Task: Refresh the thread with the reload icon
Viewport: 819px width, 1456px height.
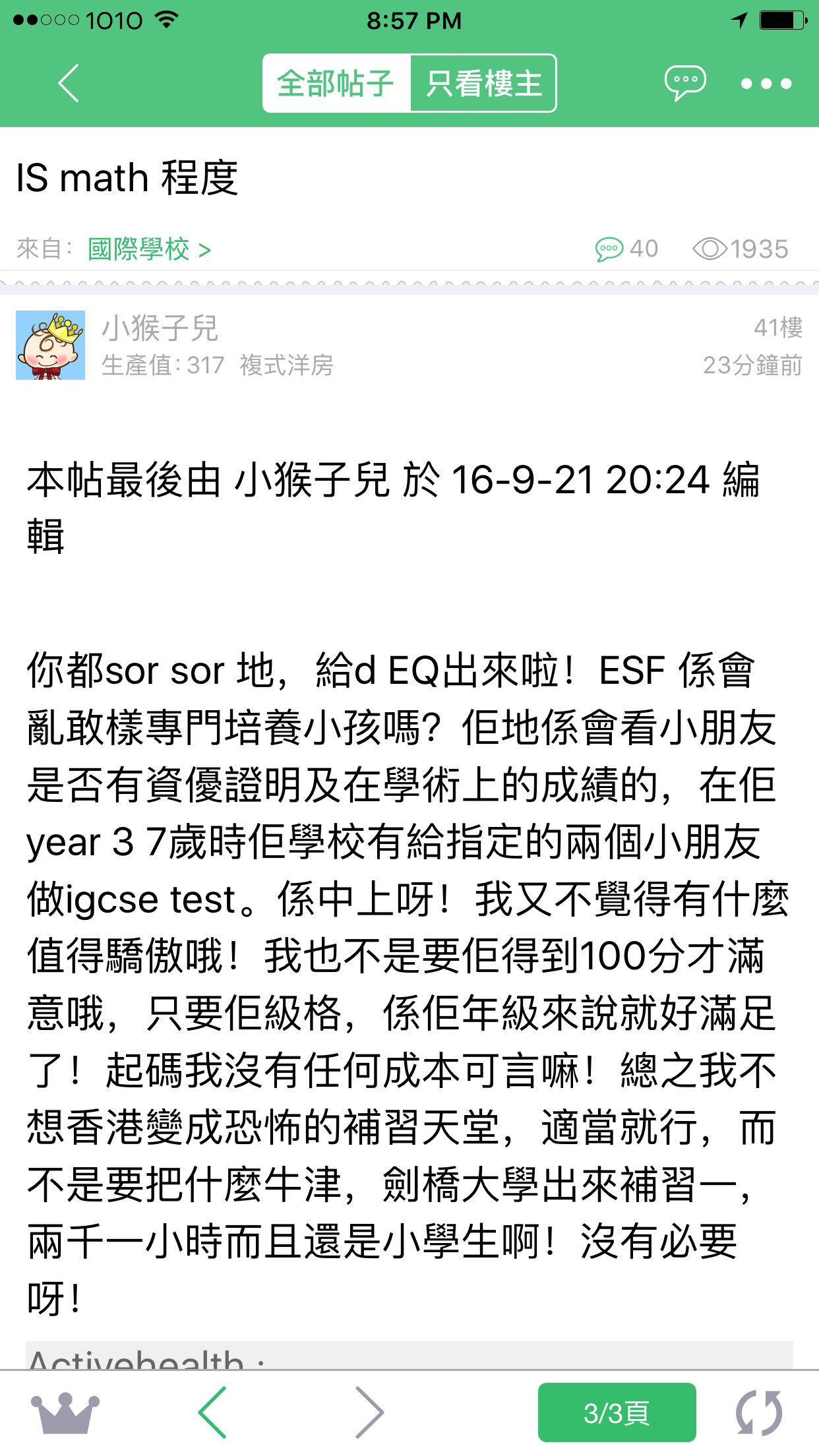Action: [x=759, y=1412]
